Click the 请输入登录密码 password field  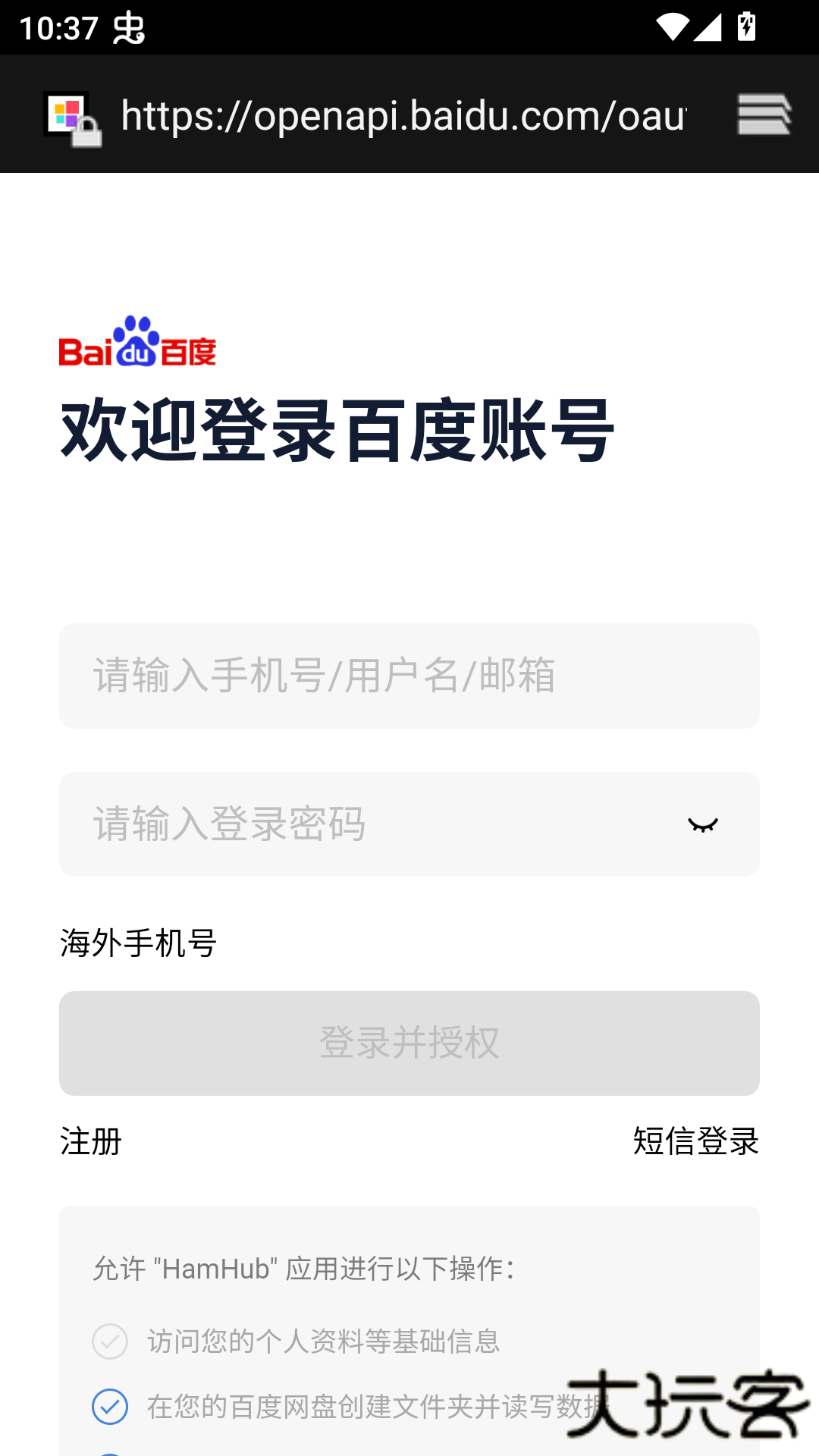pos(341,824)
